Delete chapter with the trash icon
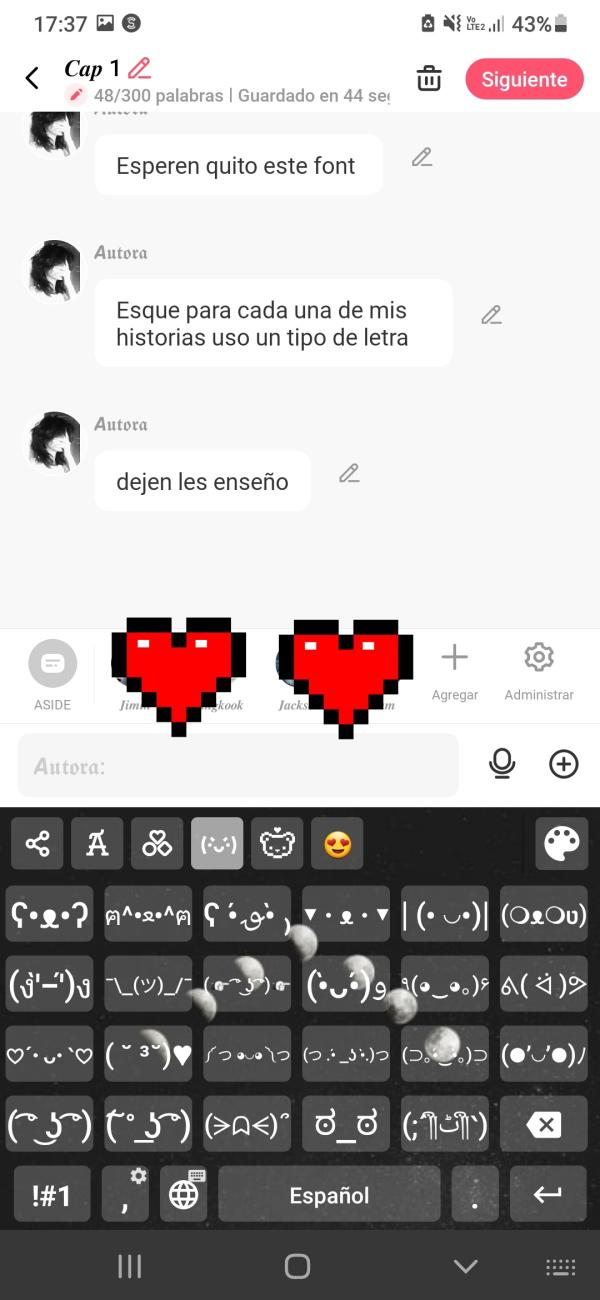The height and width of the screenshot is (1300, 600). [x=429, y=78]
